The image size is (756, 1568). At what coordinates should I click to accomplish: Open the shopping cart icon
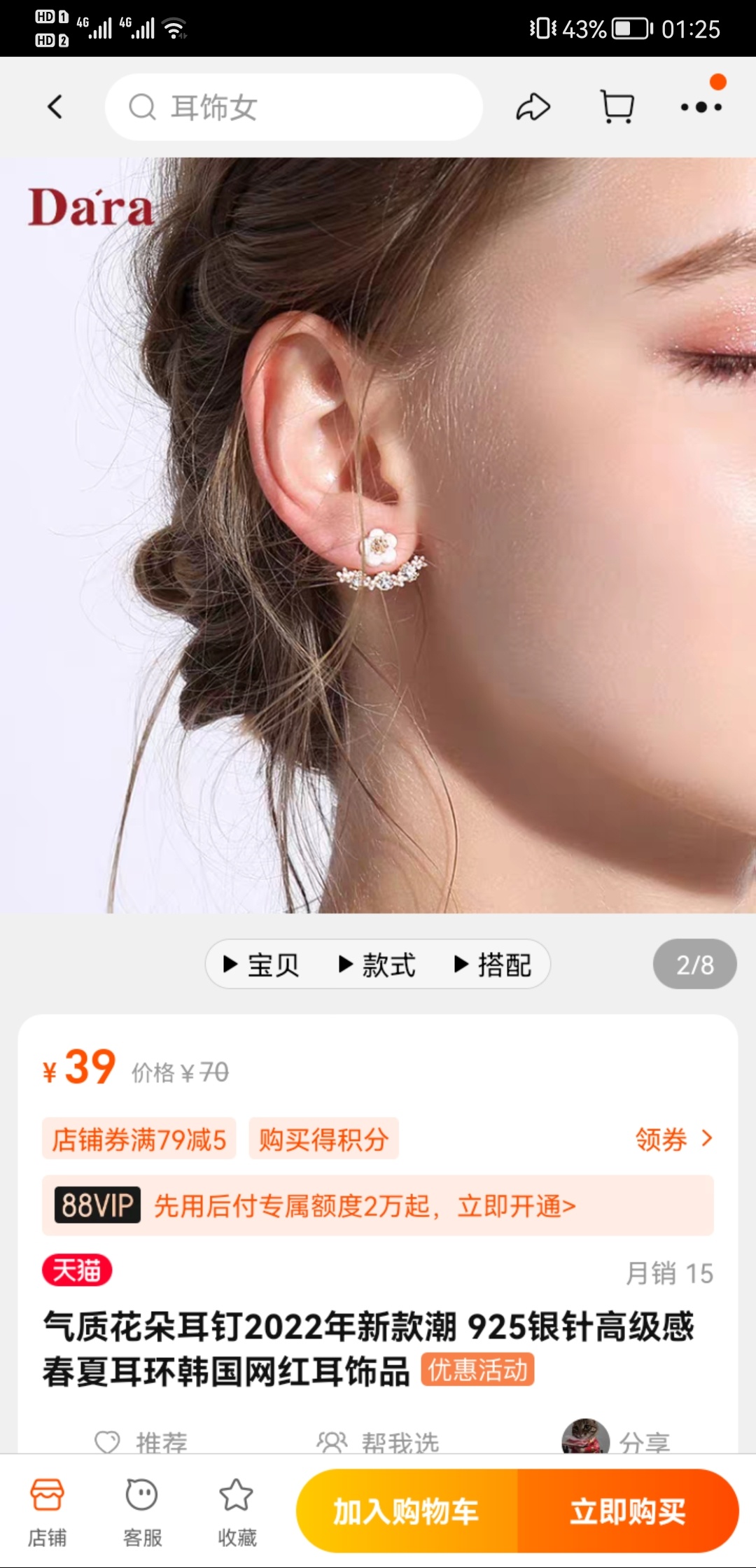tap(617, 107)
